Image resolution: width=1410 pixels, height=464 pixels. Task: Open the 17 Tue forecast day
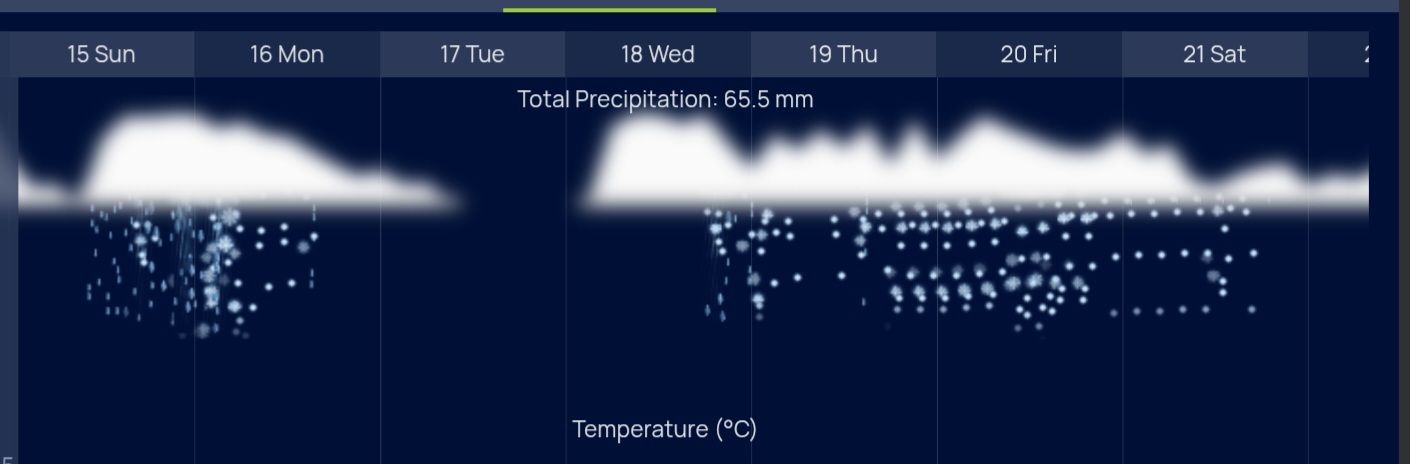[472, 54]
